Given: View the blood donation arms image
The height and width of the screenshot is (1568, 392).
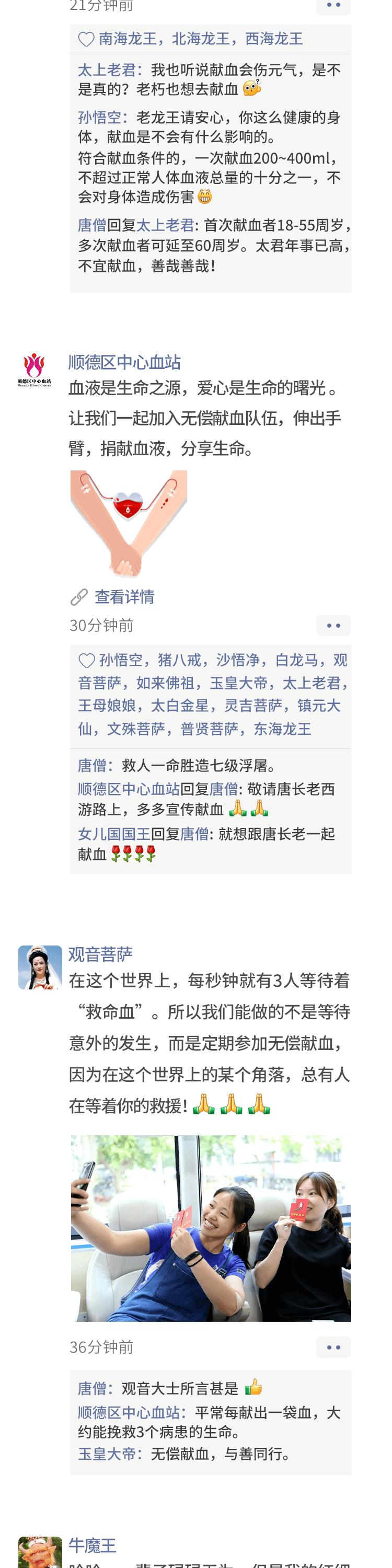Looking at the screenshot, I should (129, 523).
